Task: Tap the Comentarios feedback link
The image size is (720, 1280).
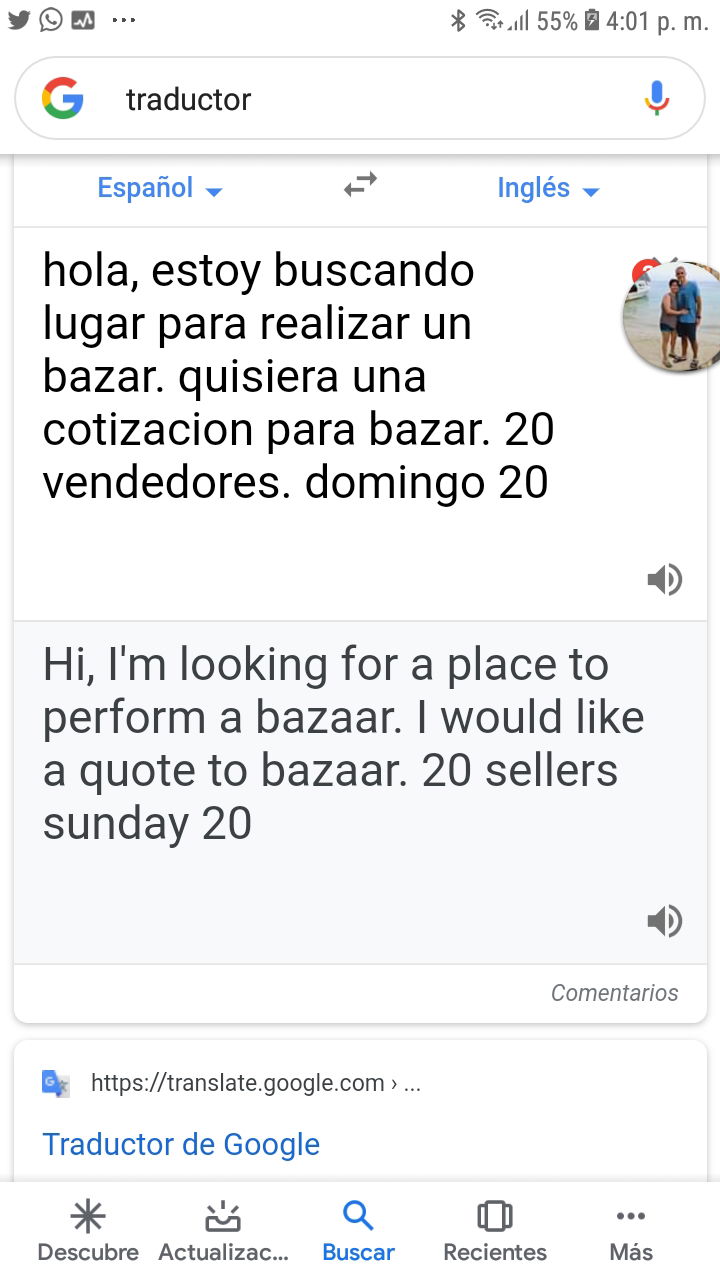Action: pyautogui.click(x=614, y=992)
